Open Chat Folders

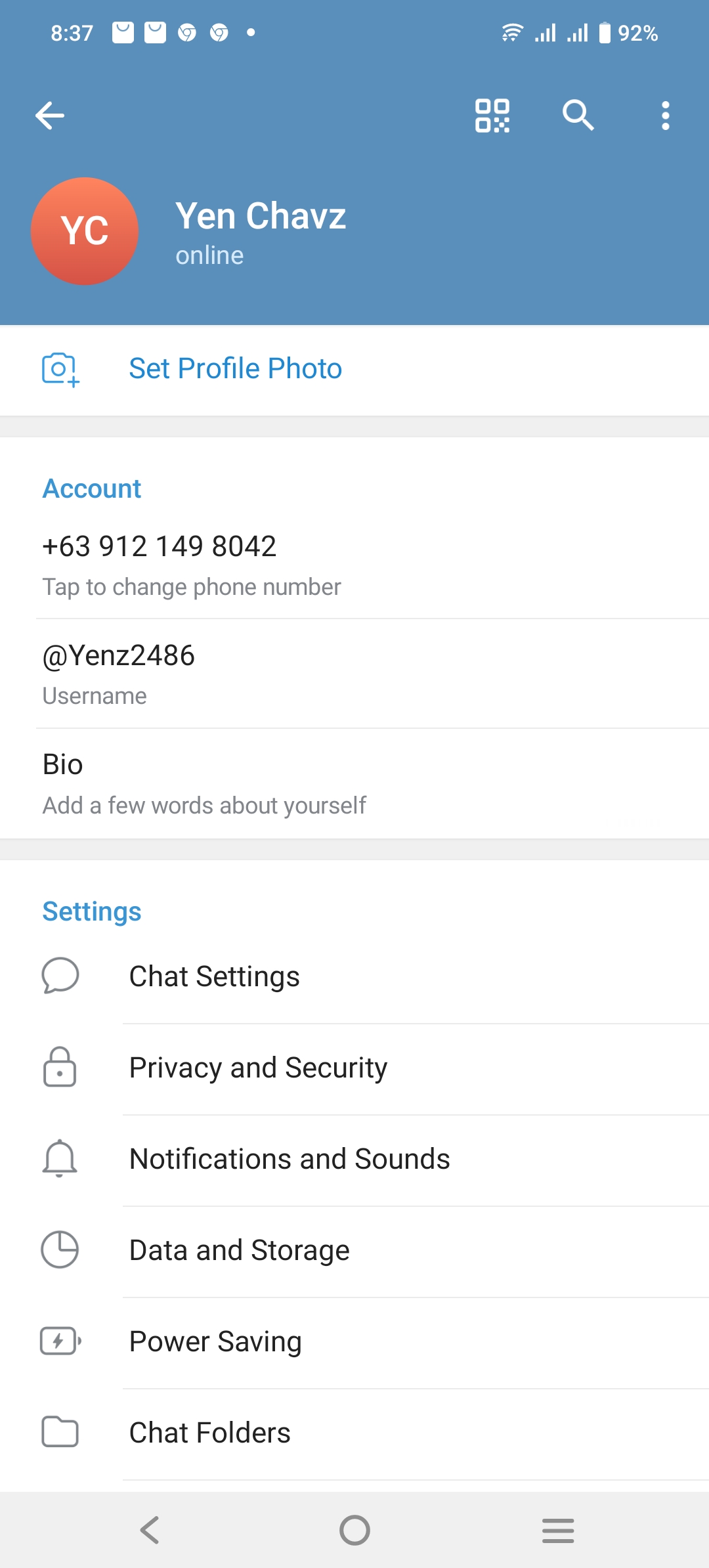[x=354, y=1433]
